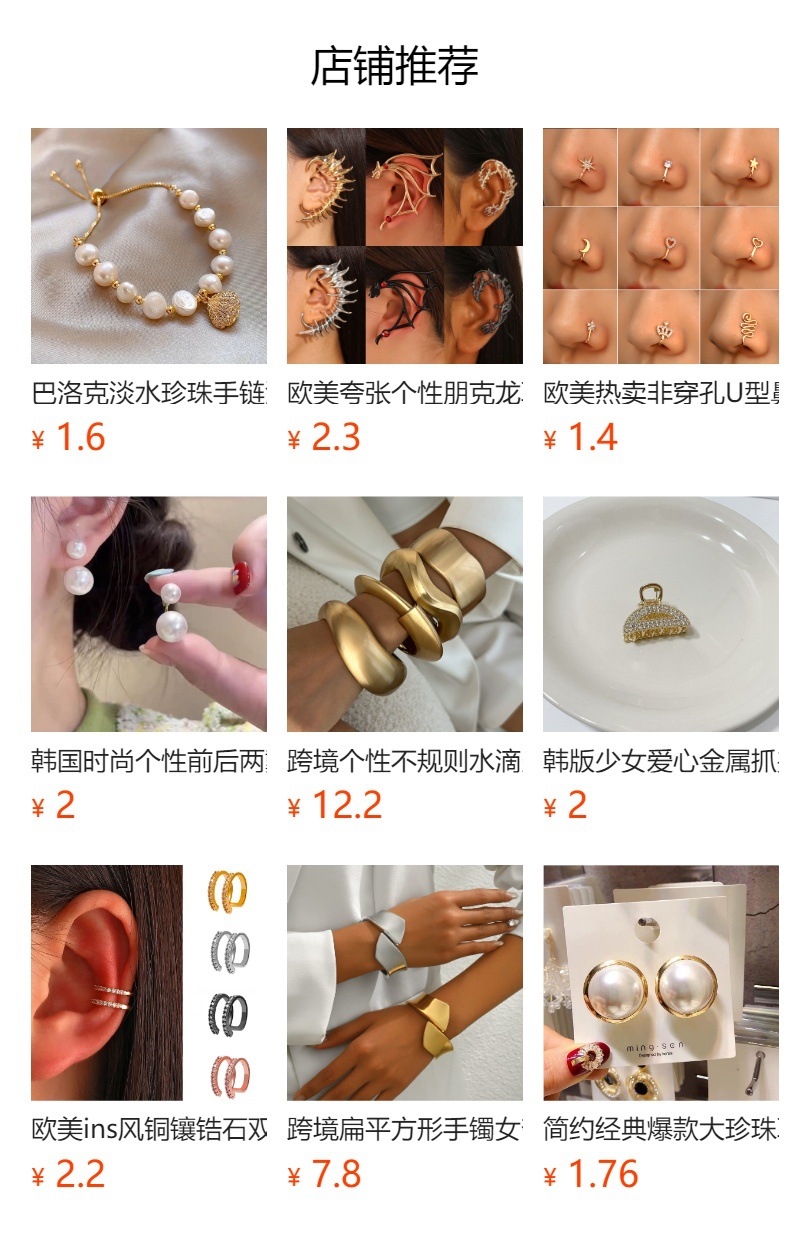Select the 韩国时尚个性前后两 pearl earrings
790x1234 pixels.
point(149,661)
